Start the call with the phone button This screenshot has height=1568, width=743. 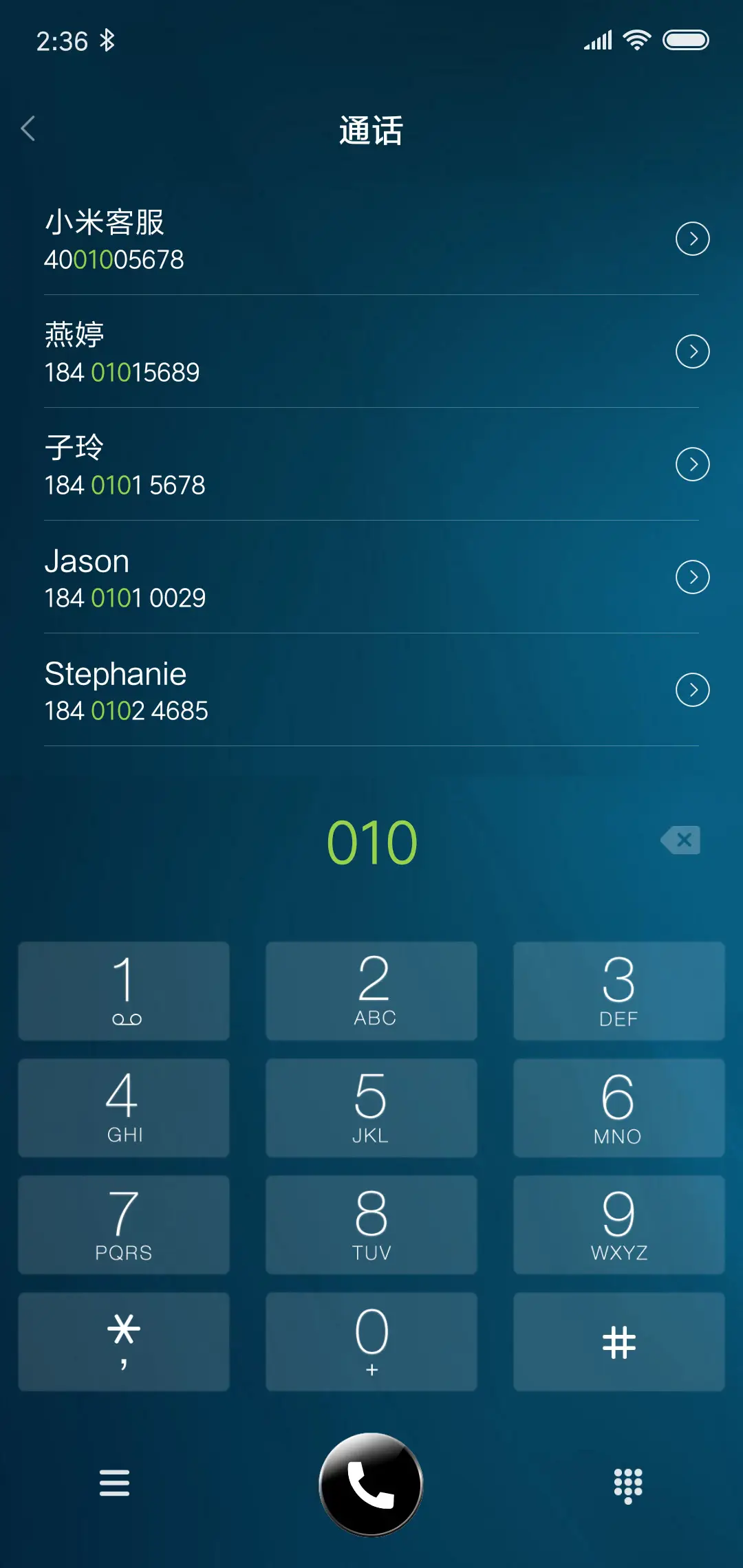(x=371, y=1484)
